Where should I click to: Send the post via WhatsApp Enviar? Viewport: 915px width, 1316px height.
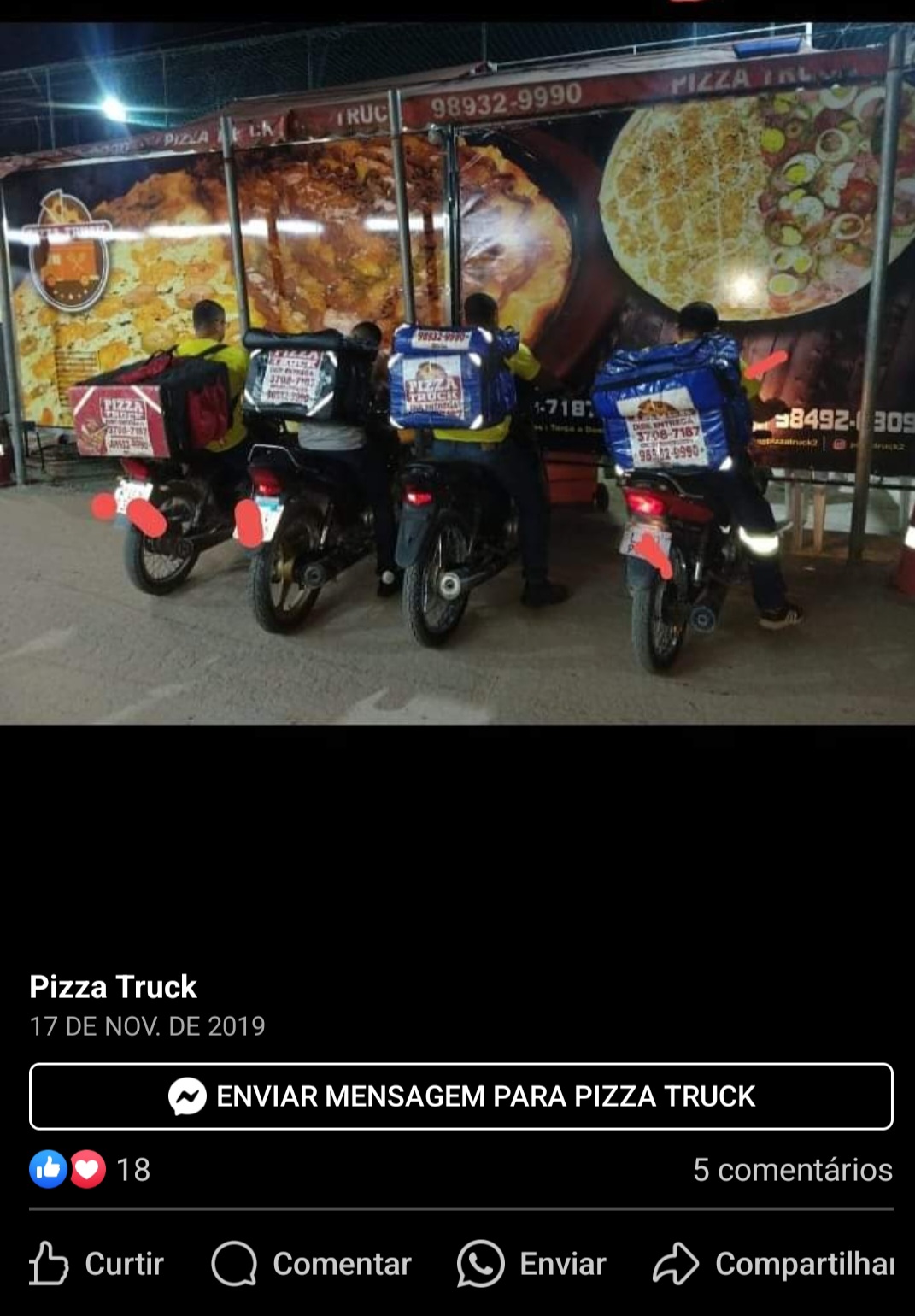[531, 1264]
